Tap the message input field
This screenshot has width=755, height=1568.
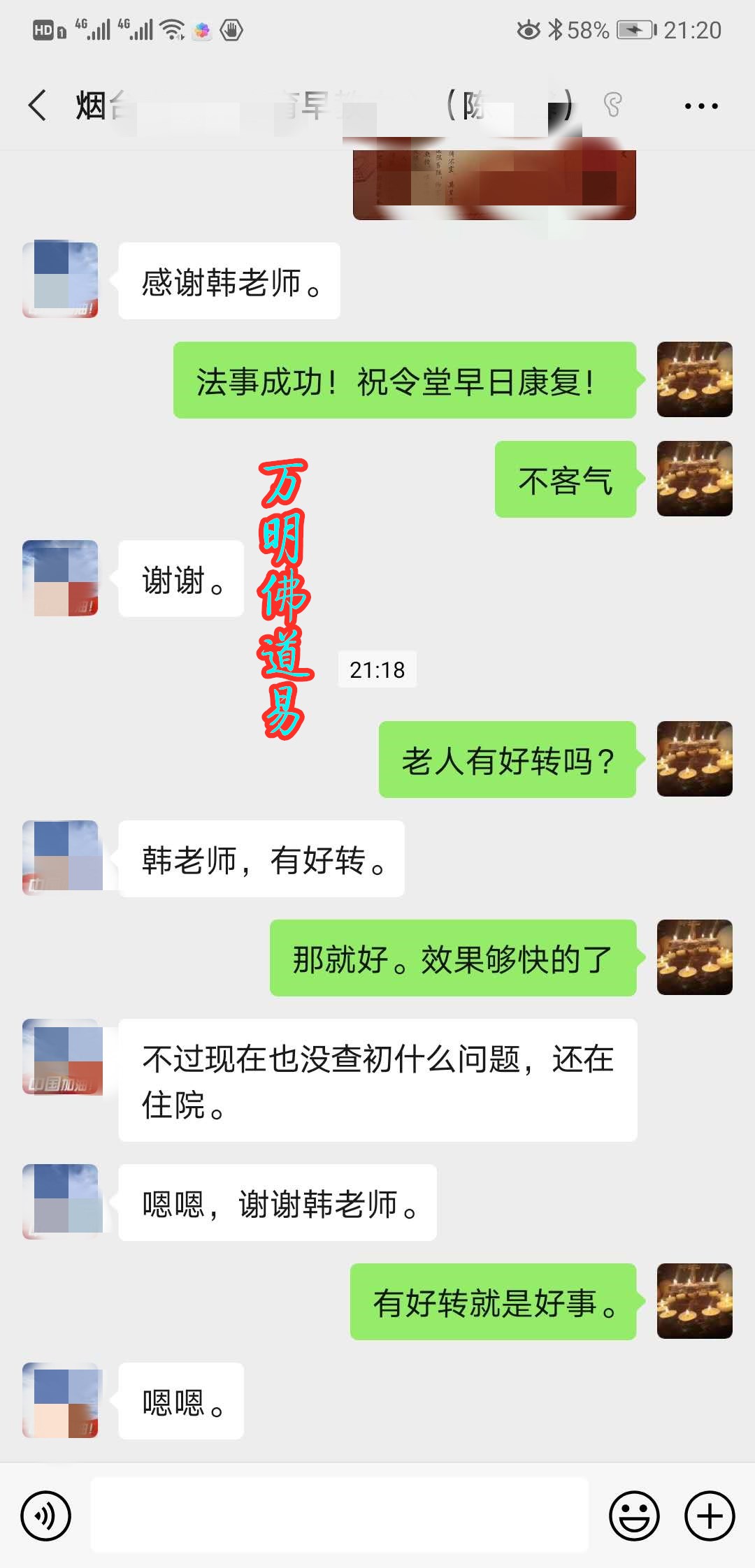(340, 1515)
